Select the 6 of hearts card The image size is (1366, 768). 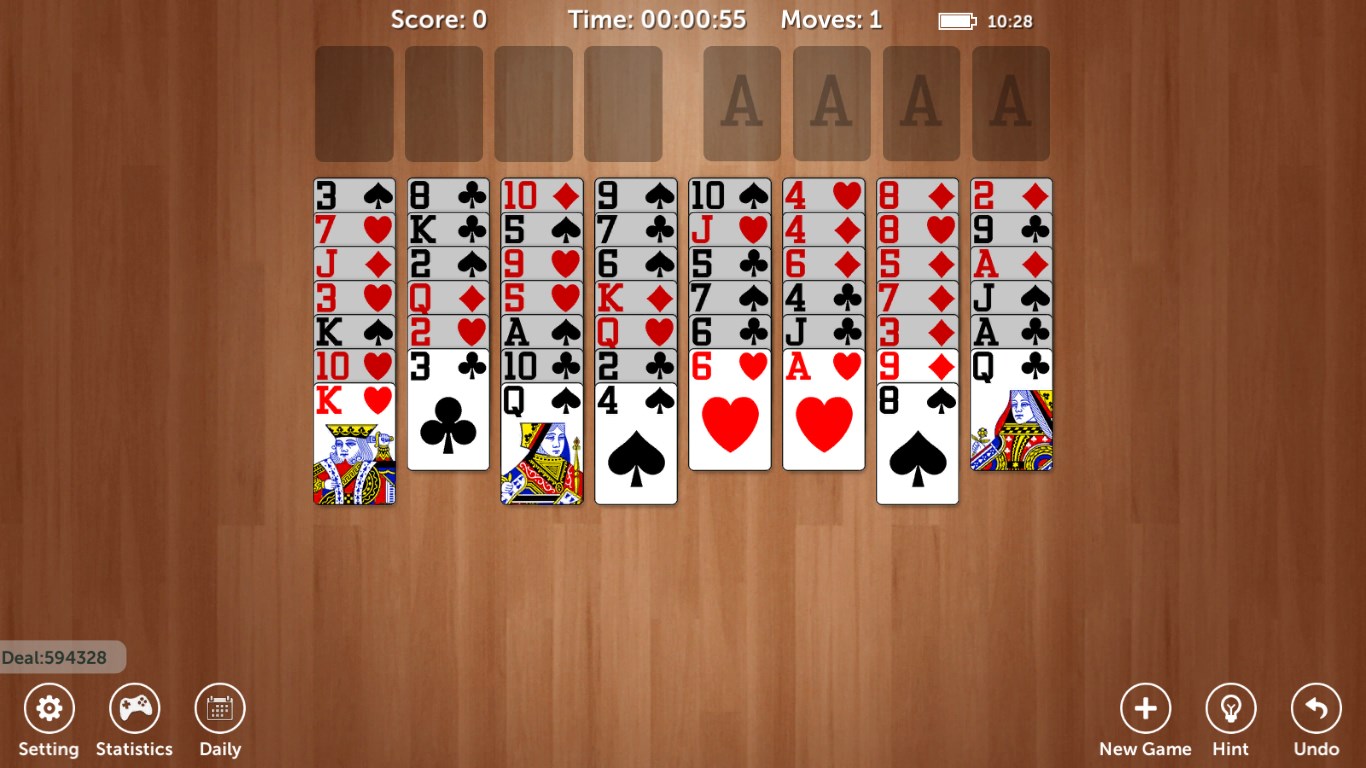[730, 420]
